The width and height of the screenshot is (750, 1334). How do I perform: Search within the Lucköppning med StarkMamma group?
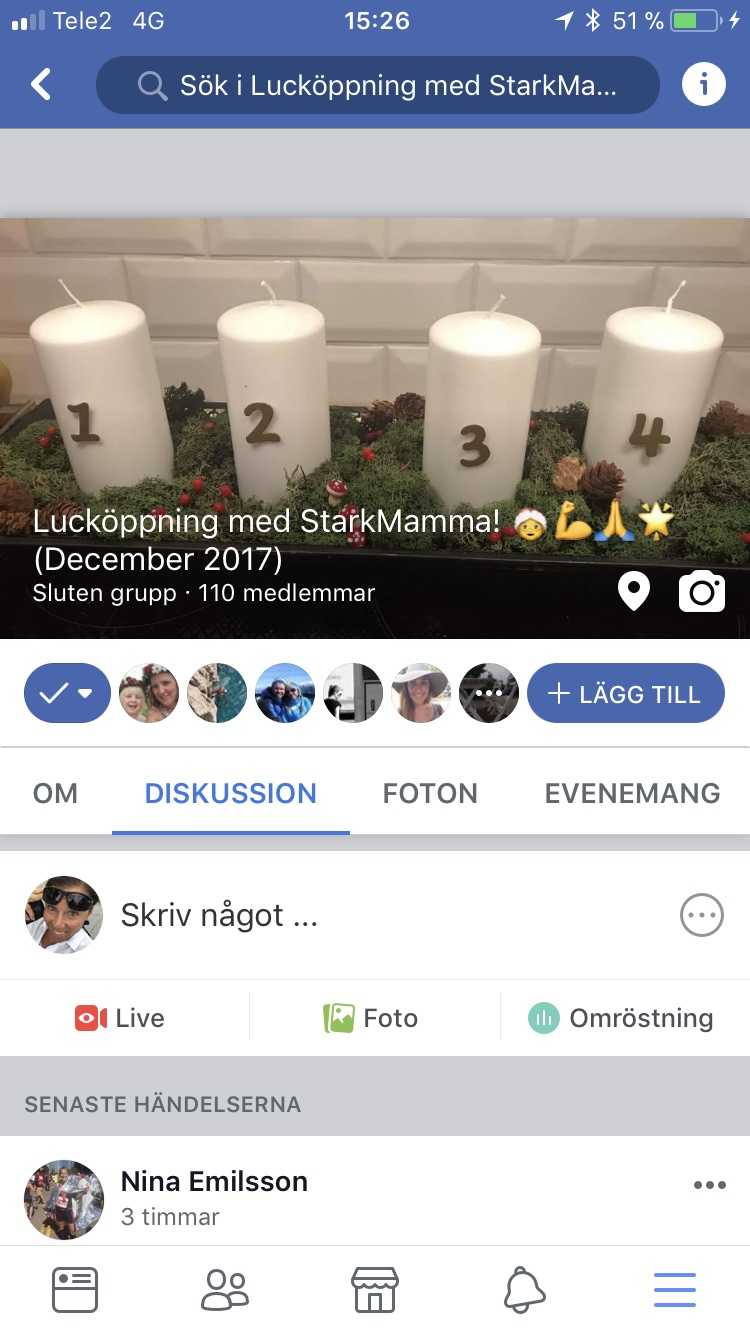tap(378, 85)
